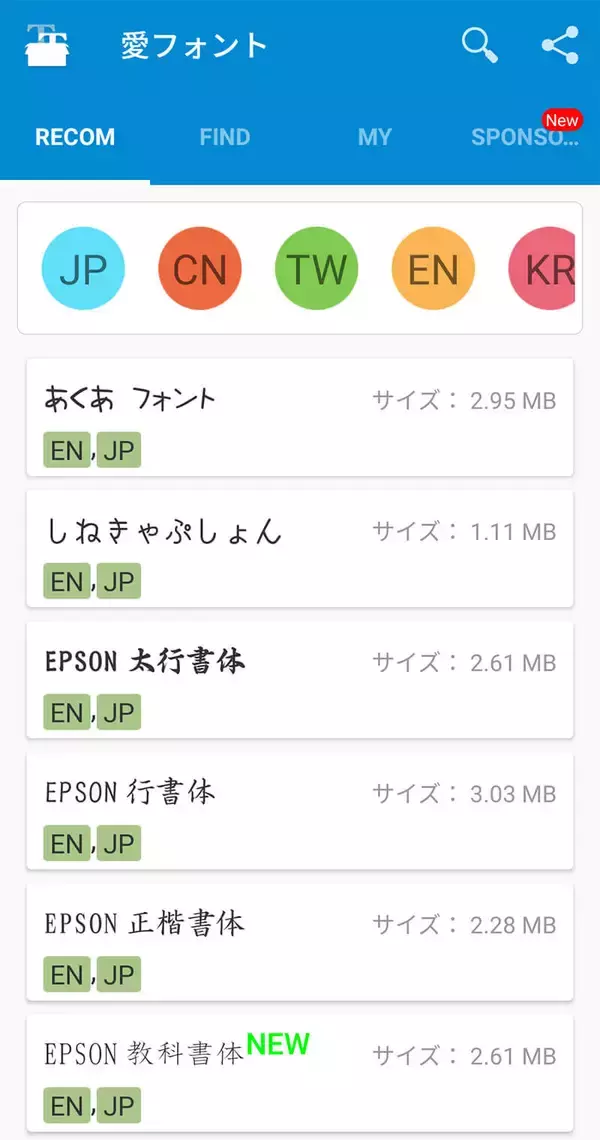Open the search magnifier icon

pos(479,46)
